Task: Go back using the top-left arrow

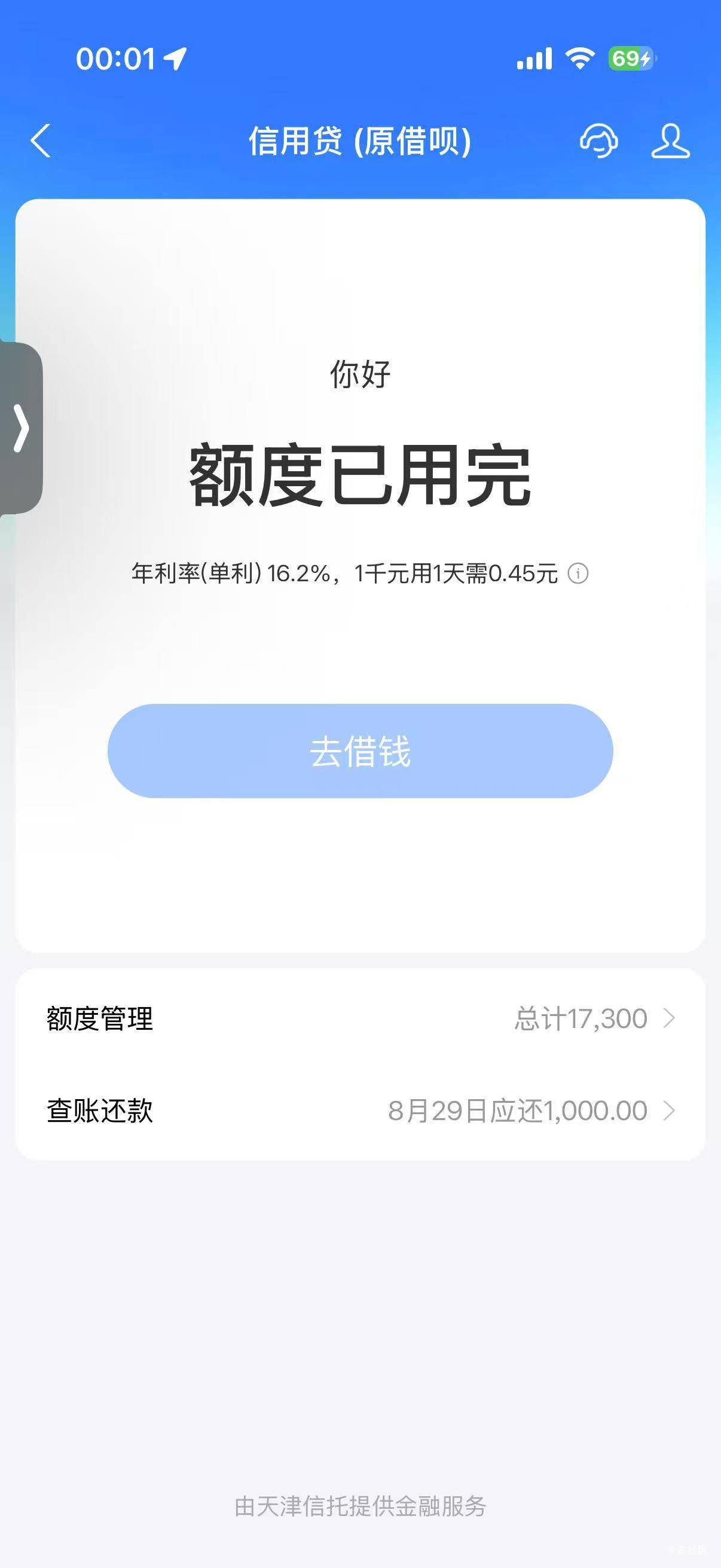Action: click(41, 141)
